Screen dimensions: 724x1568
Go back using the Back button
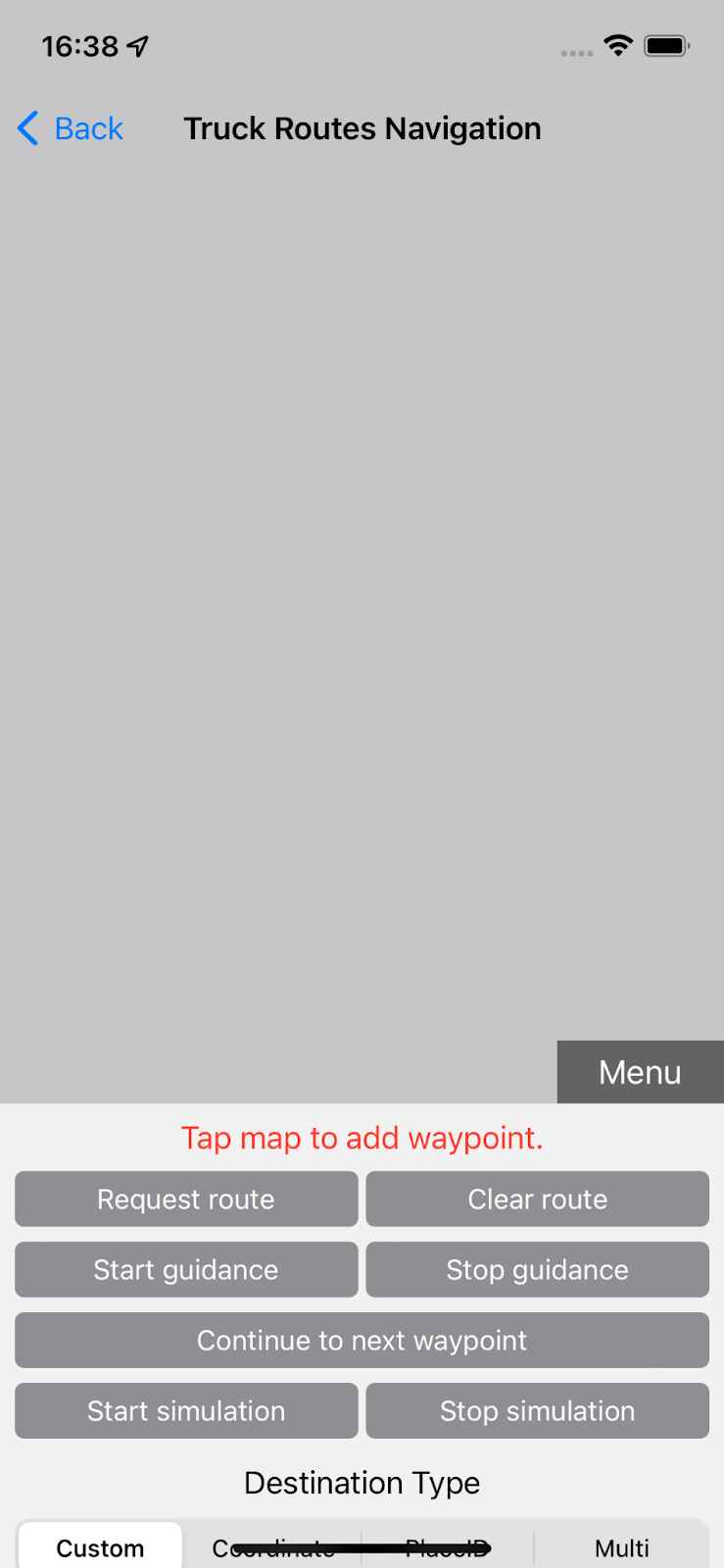71,128
